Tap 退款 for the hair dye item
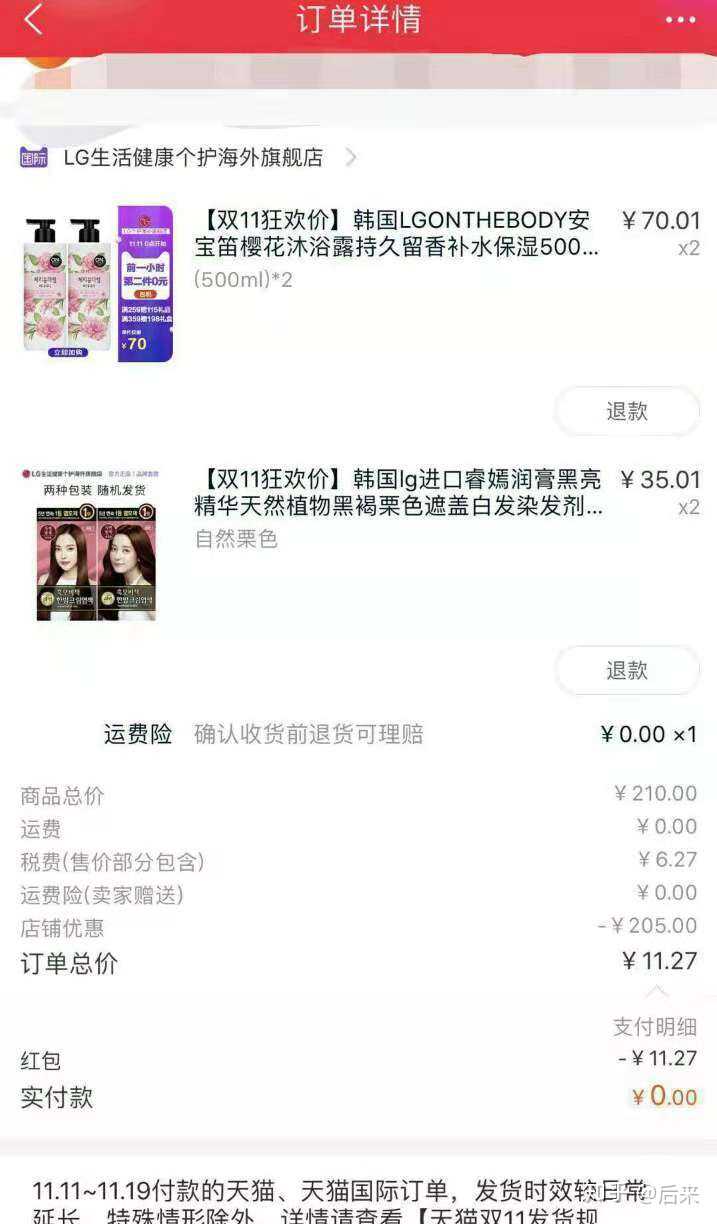Screen dimensions: 717x1224 pyautogui.click(x=627, y=670)
